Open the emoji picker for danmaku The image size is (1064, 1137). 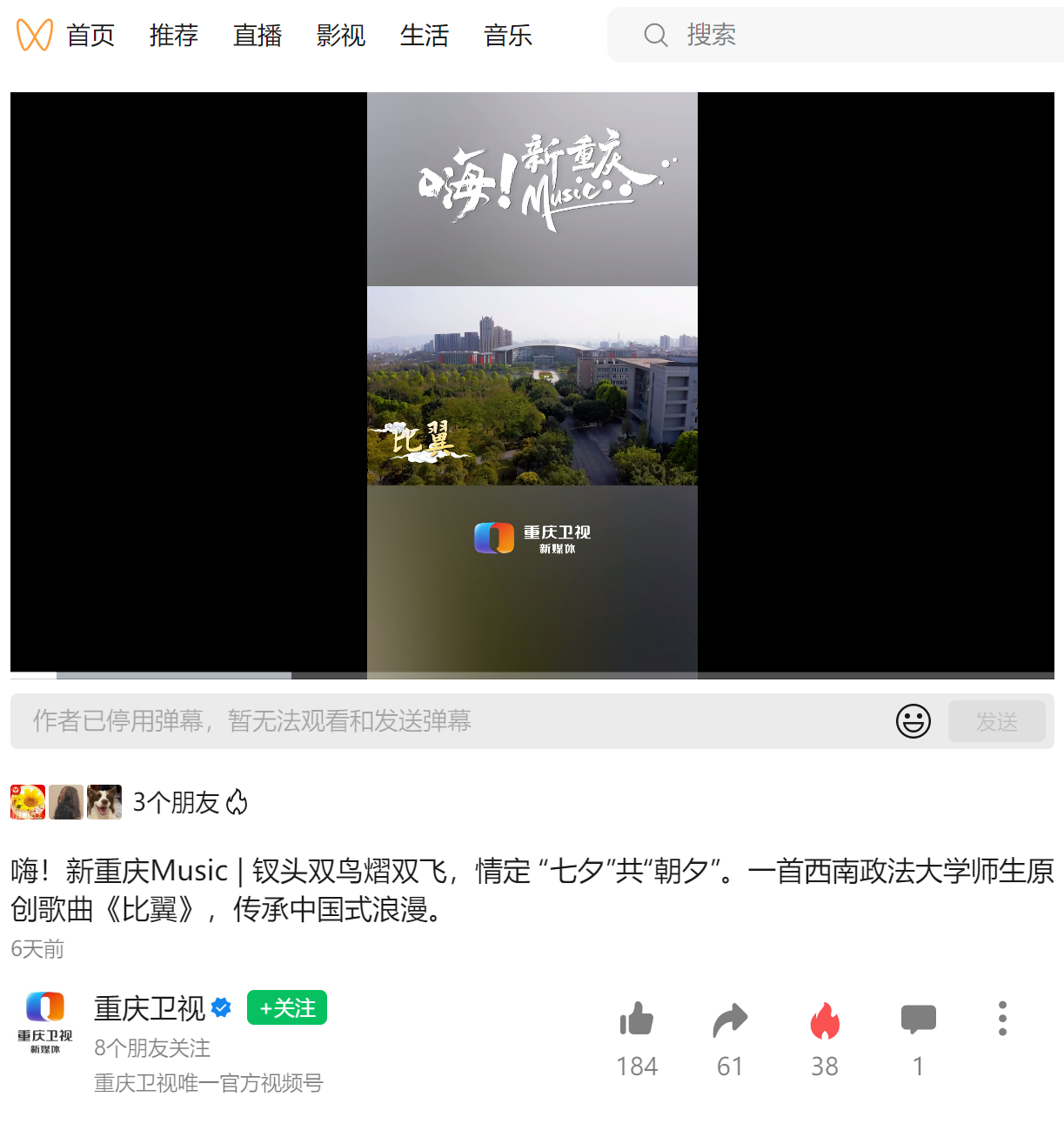click(913, 721)
